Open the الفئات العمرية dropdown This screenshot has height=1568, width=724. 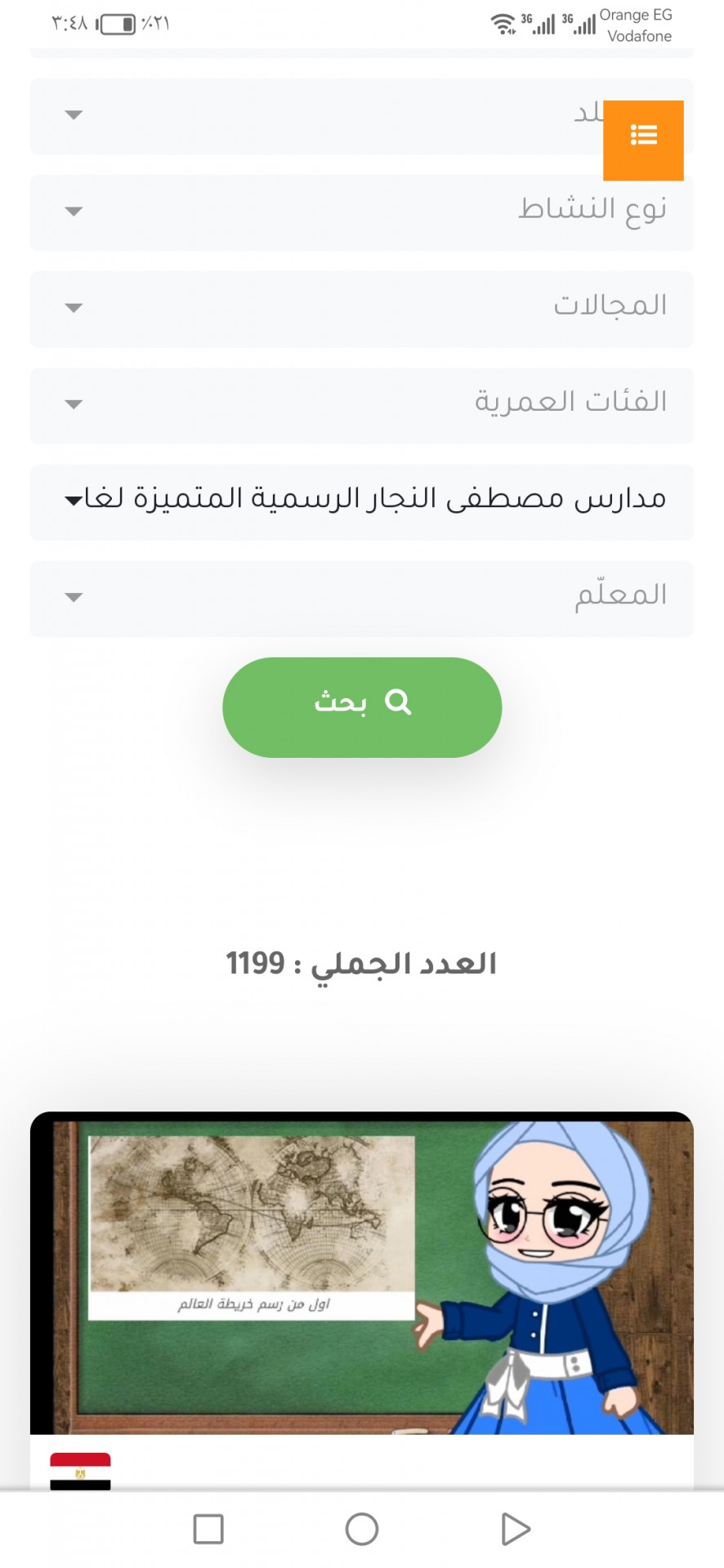click(x=361, y=405)
